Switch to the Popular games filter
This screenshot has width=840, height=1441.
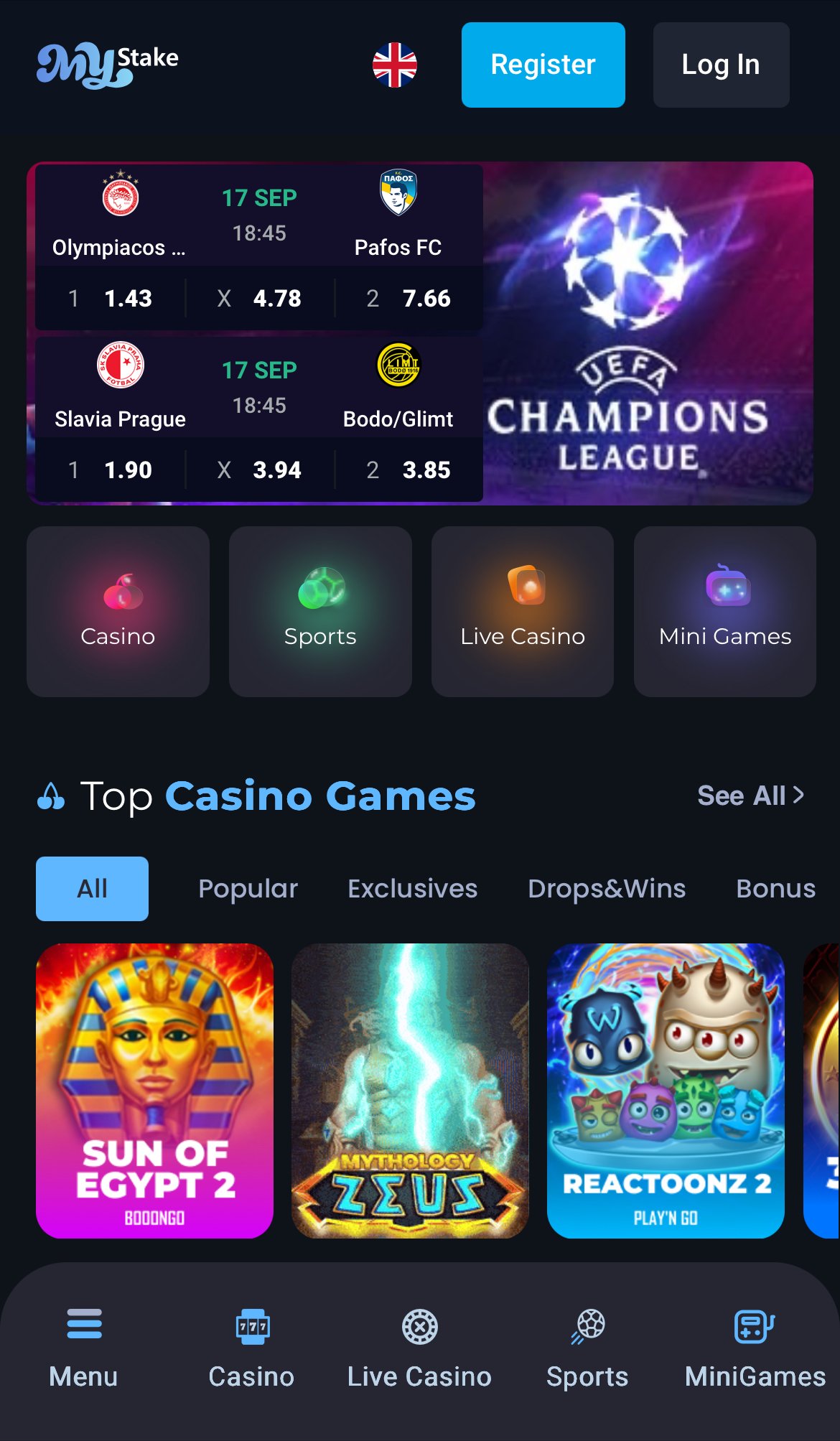(x=248, y=889)
